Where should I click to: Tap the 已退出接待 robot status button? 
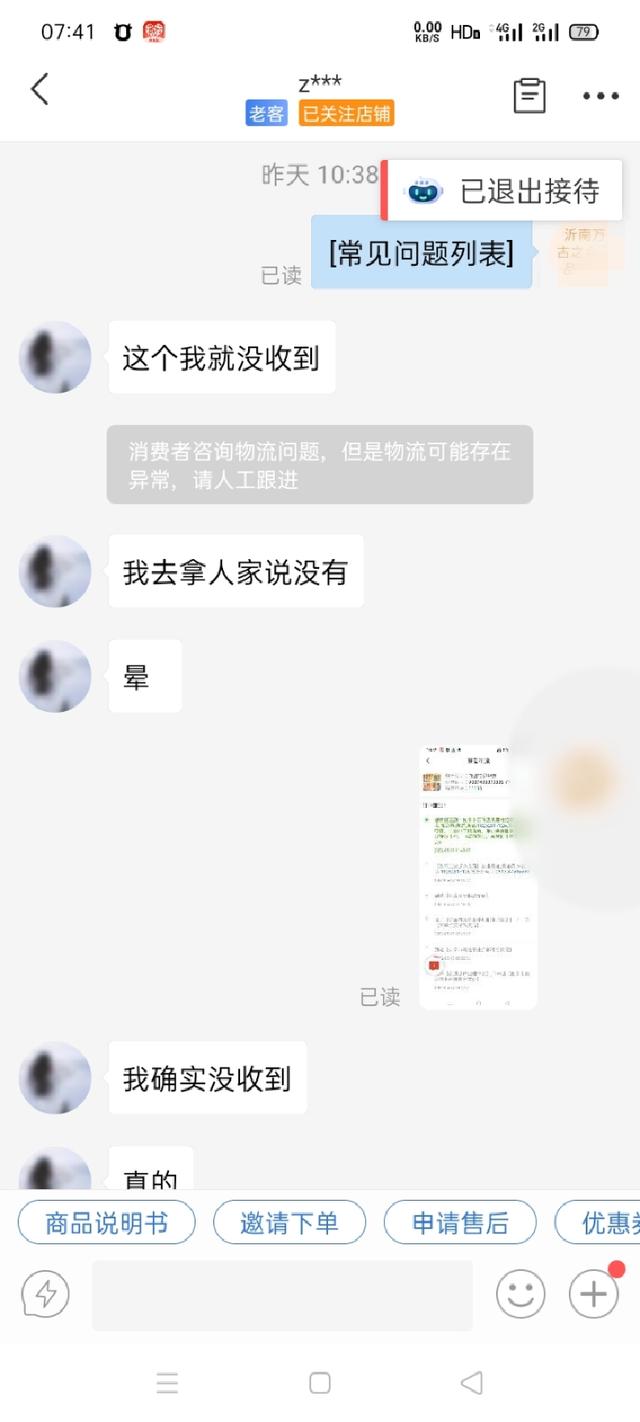(503, 190)
